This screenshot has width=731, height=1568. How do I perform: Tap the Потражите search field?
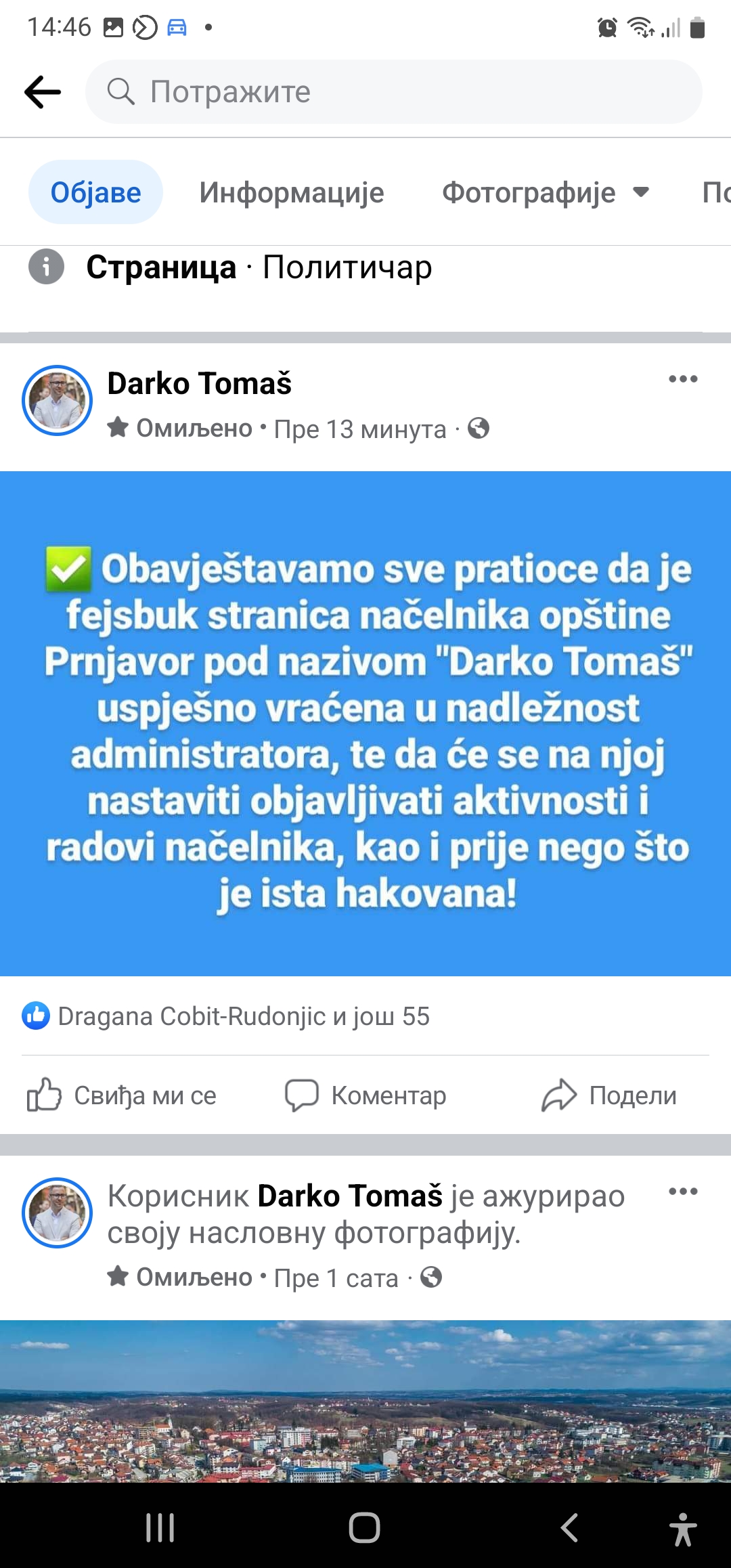point(393,92)
